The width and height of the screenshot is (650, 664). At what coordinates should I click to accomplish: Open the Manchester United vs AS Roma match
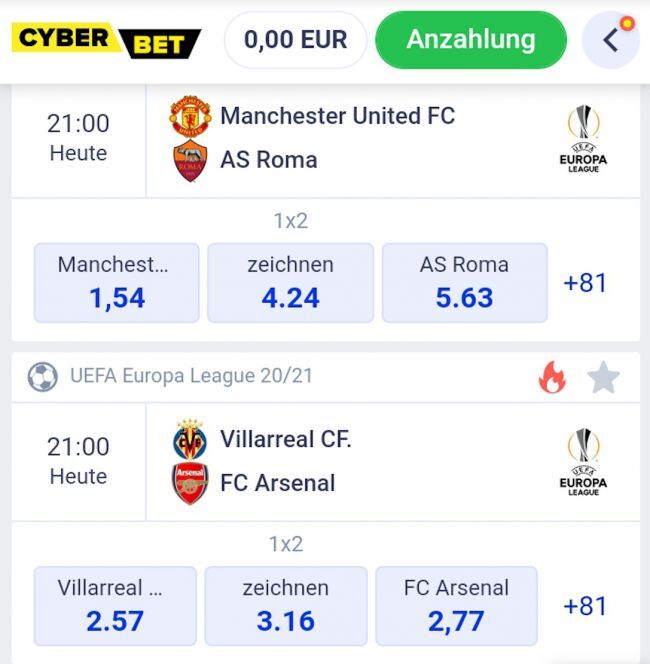pyautogui.click(x=337, y=138)
